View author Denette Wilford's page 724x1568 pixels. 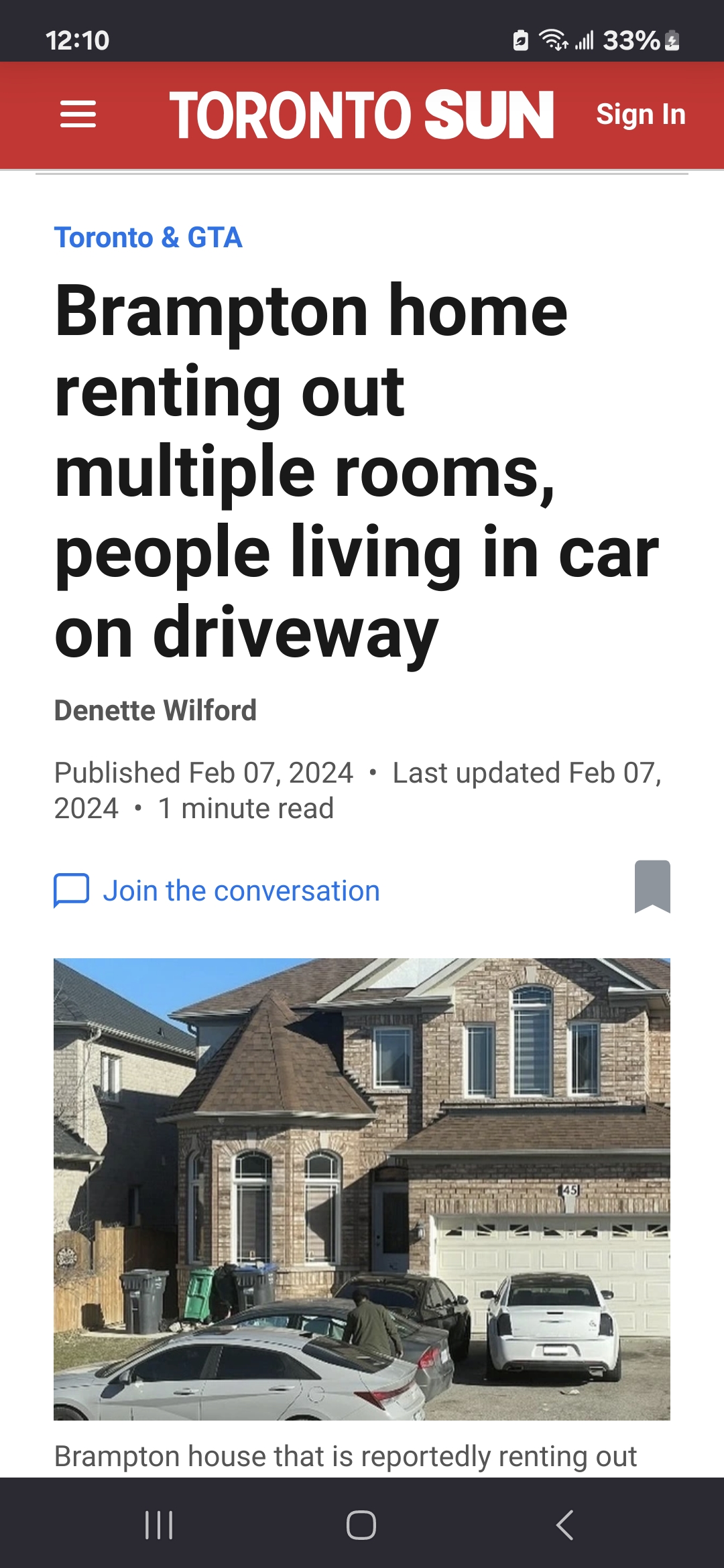156,710
